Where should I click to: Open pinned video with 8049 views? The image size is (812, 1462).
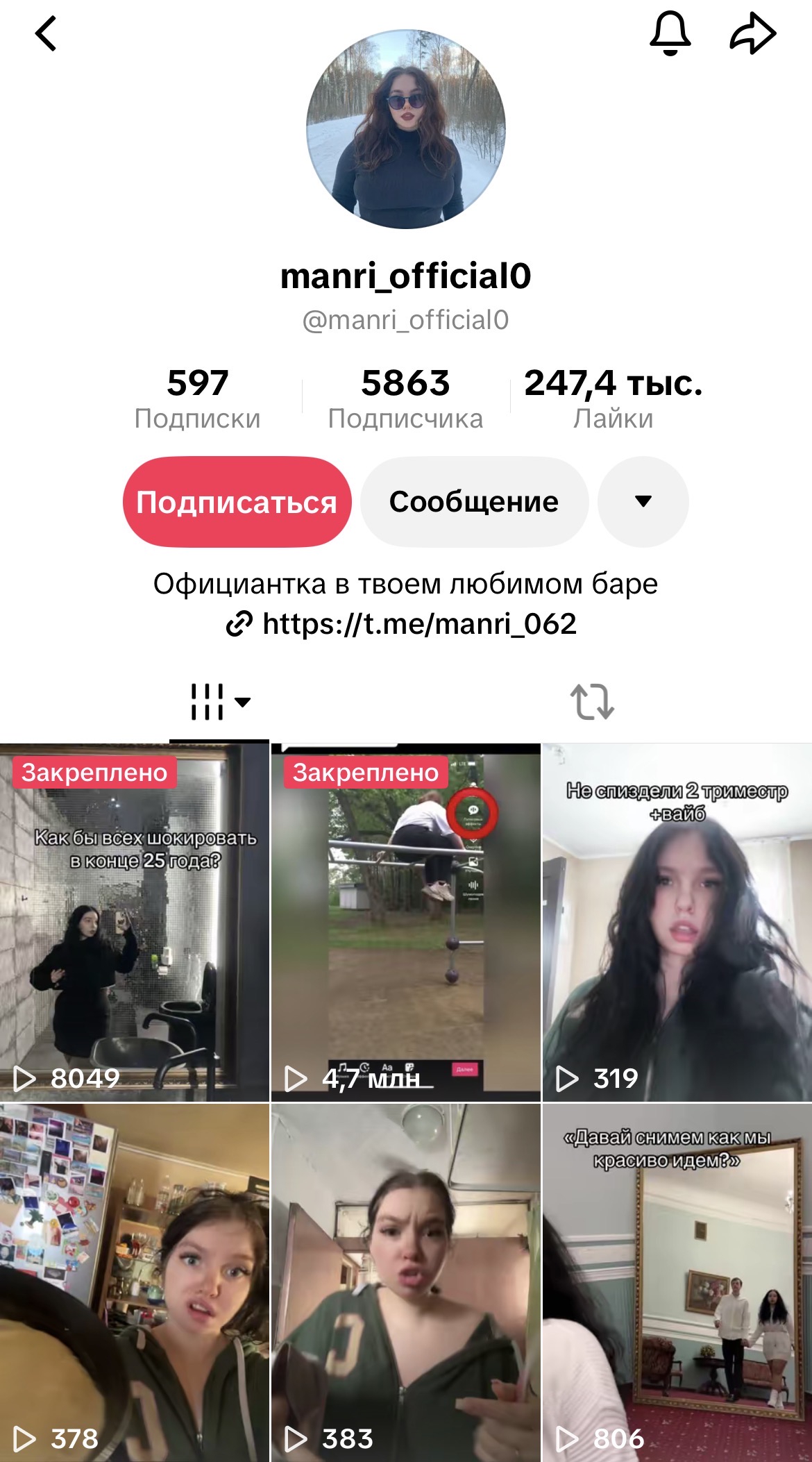[x=135, y=923]
